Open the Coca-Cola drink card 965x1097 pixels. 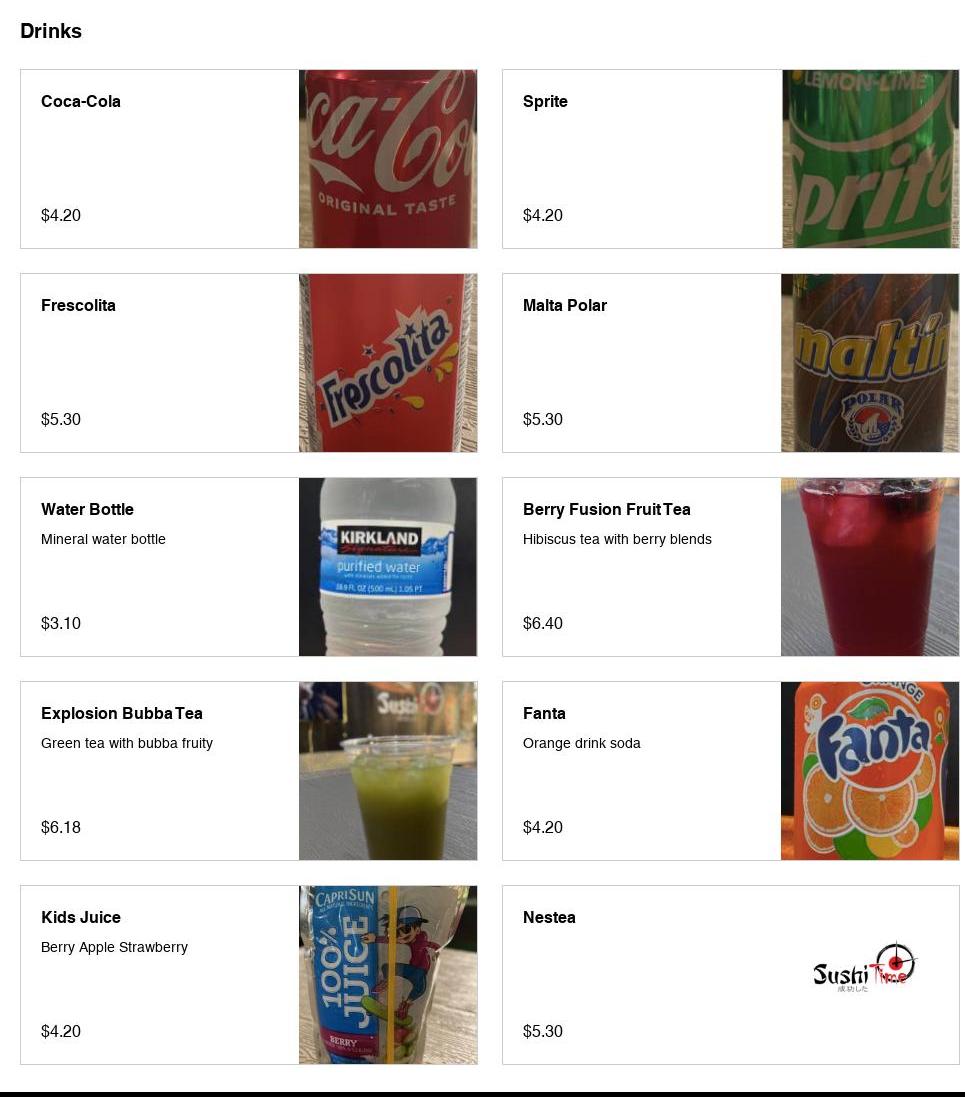(x=248, y=159)
